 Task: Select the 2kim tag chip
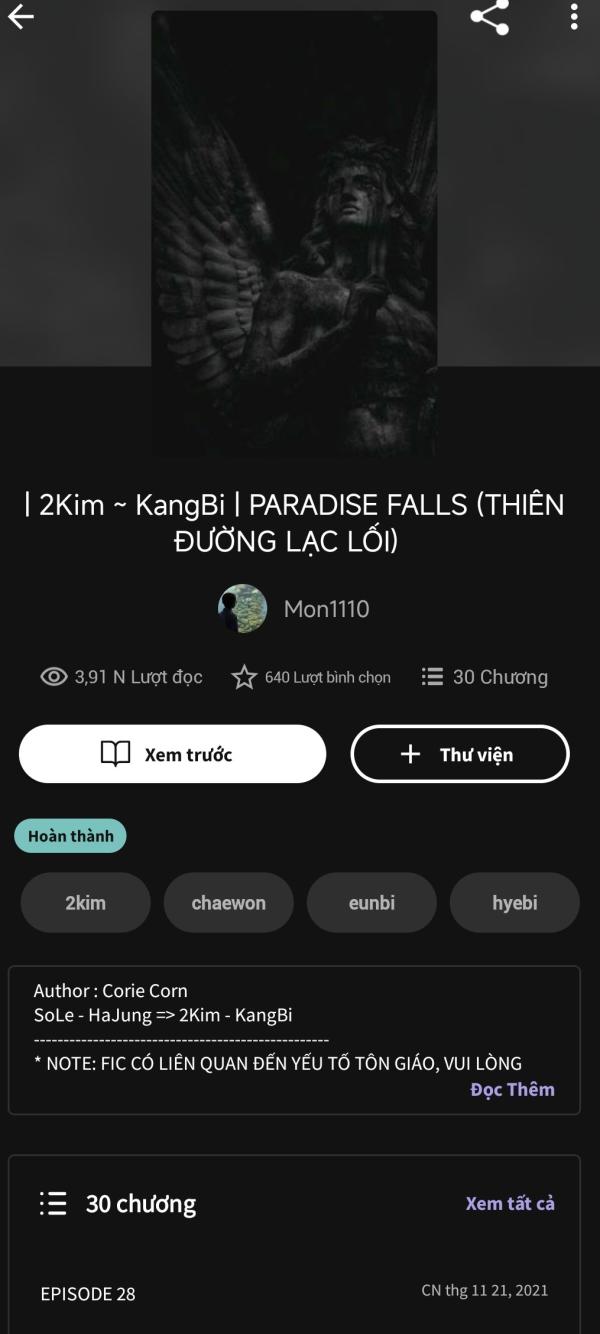(86, 903)
